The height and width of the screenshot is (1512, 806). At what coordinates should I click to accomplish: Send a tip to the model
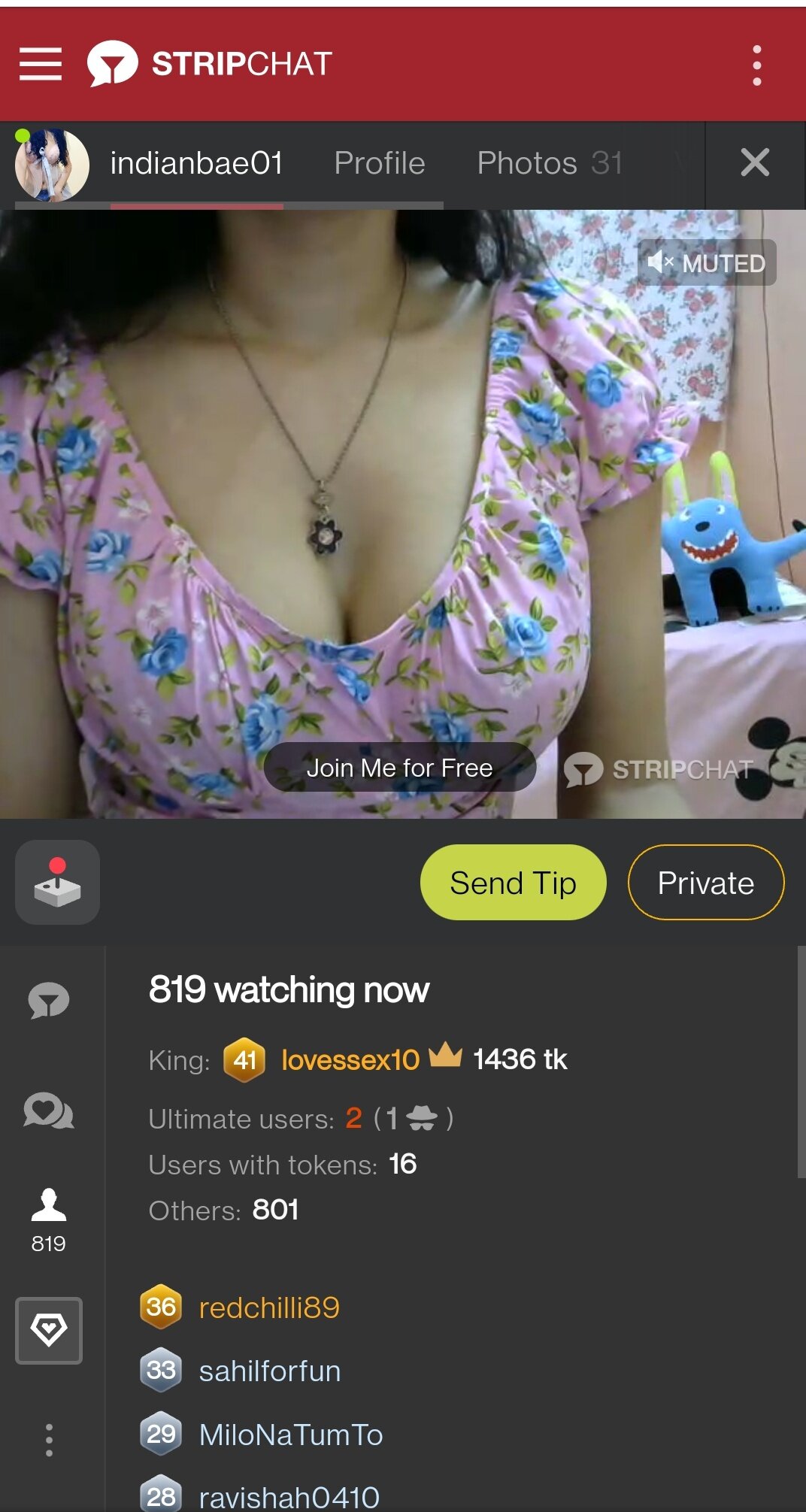[513, 883]
